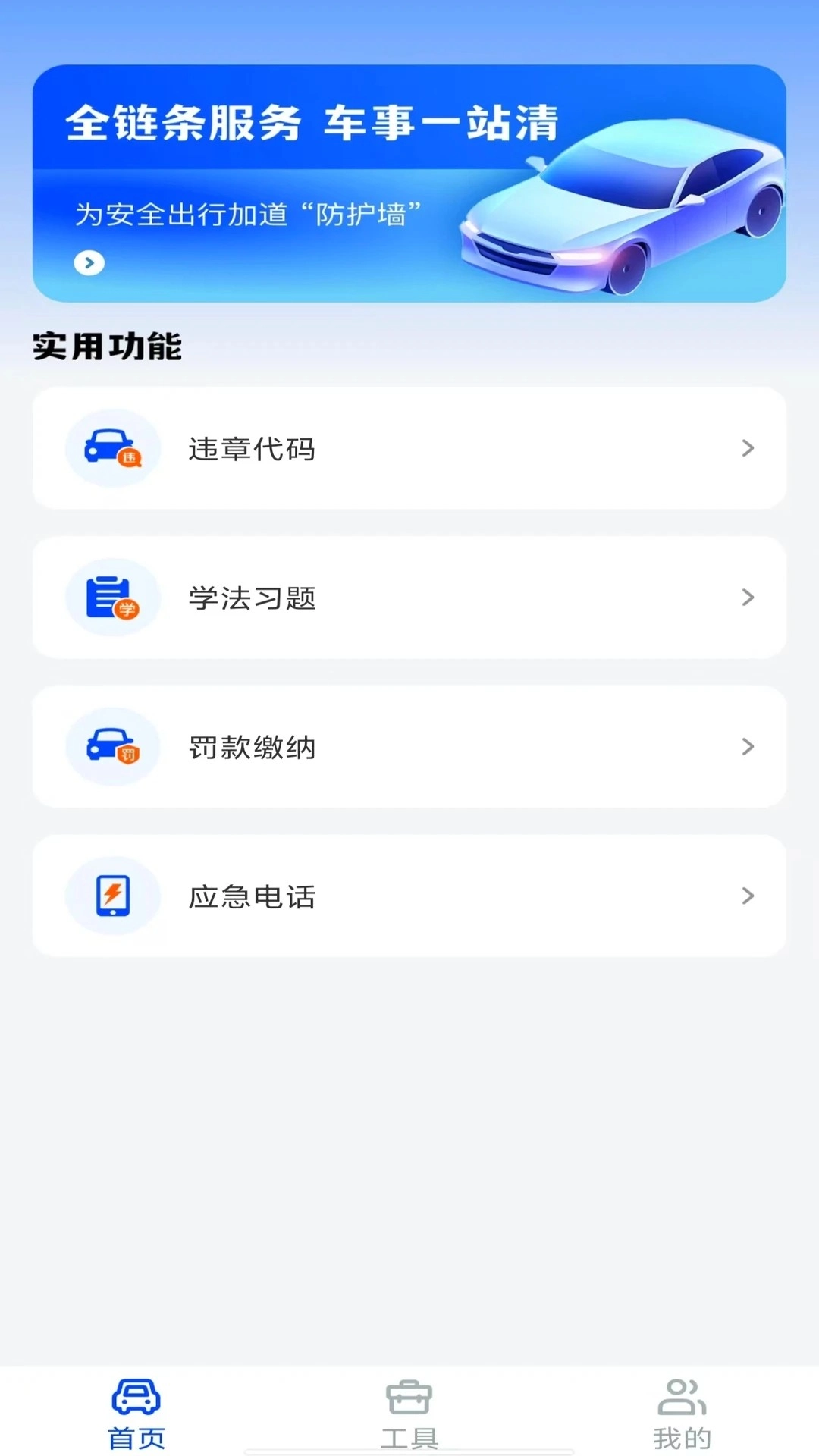Image resolution: width=819 pixels, height=1456 pixels.
Task: Expand the 违章代码 row chevron
Action: point(748,448)
